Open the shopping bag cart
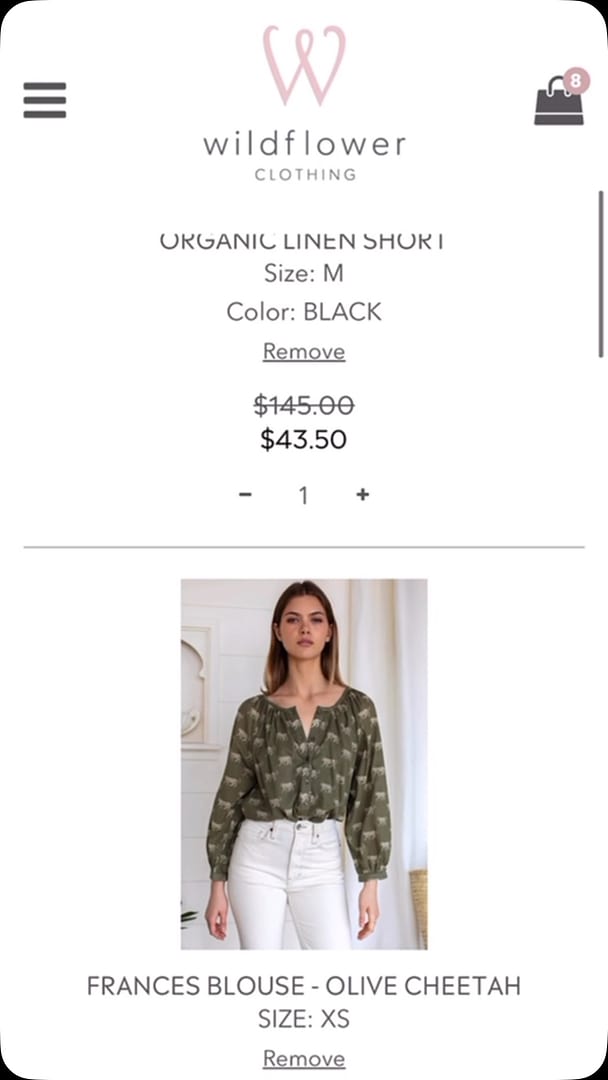Viewport: 608px width, 1080px height. tap(560, 100)
